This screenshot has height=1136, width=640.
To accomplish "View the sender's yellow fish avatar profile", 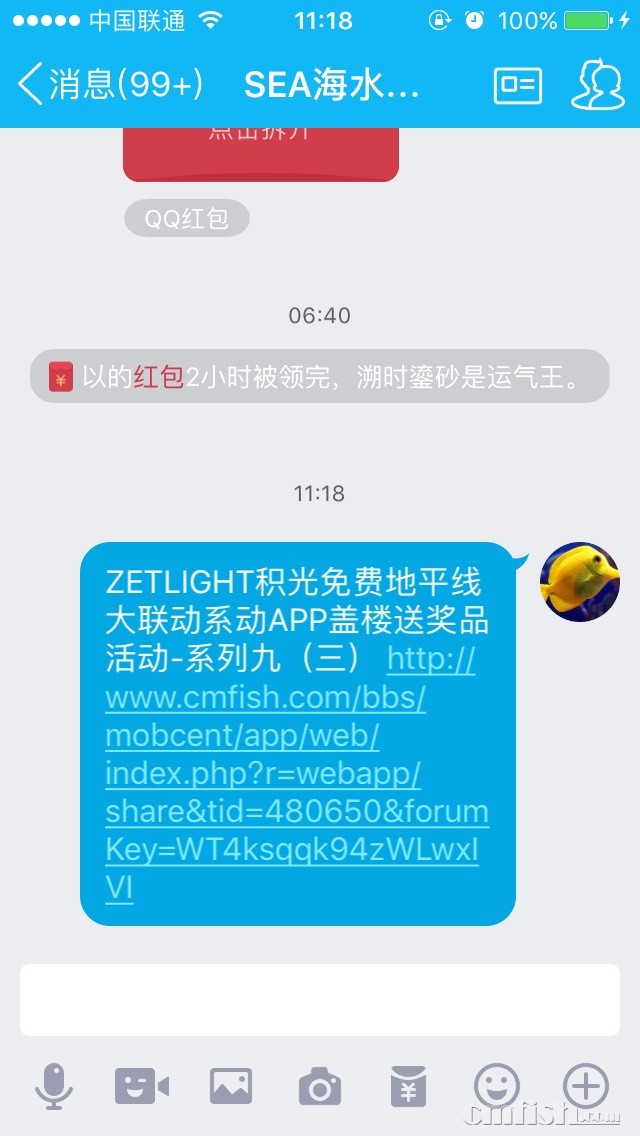I will coord(579,582).
